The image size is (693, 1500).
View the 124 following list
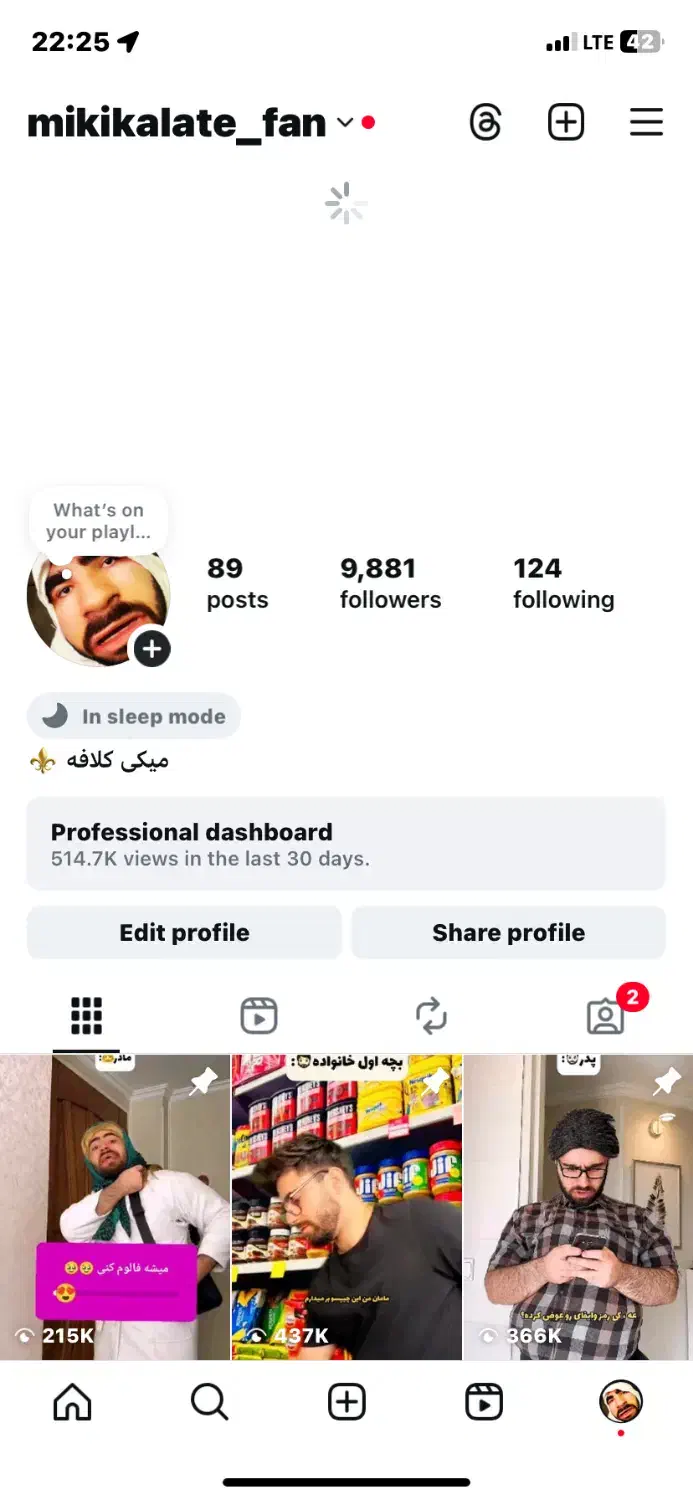[x=563, y=583]
